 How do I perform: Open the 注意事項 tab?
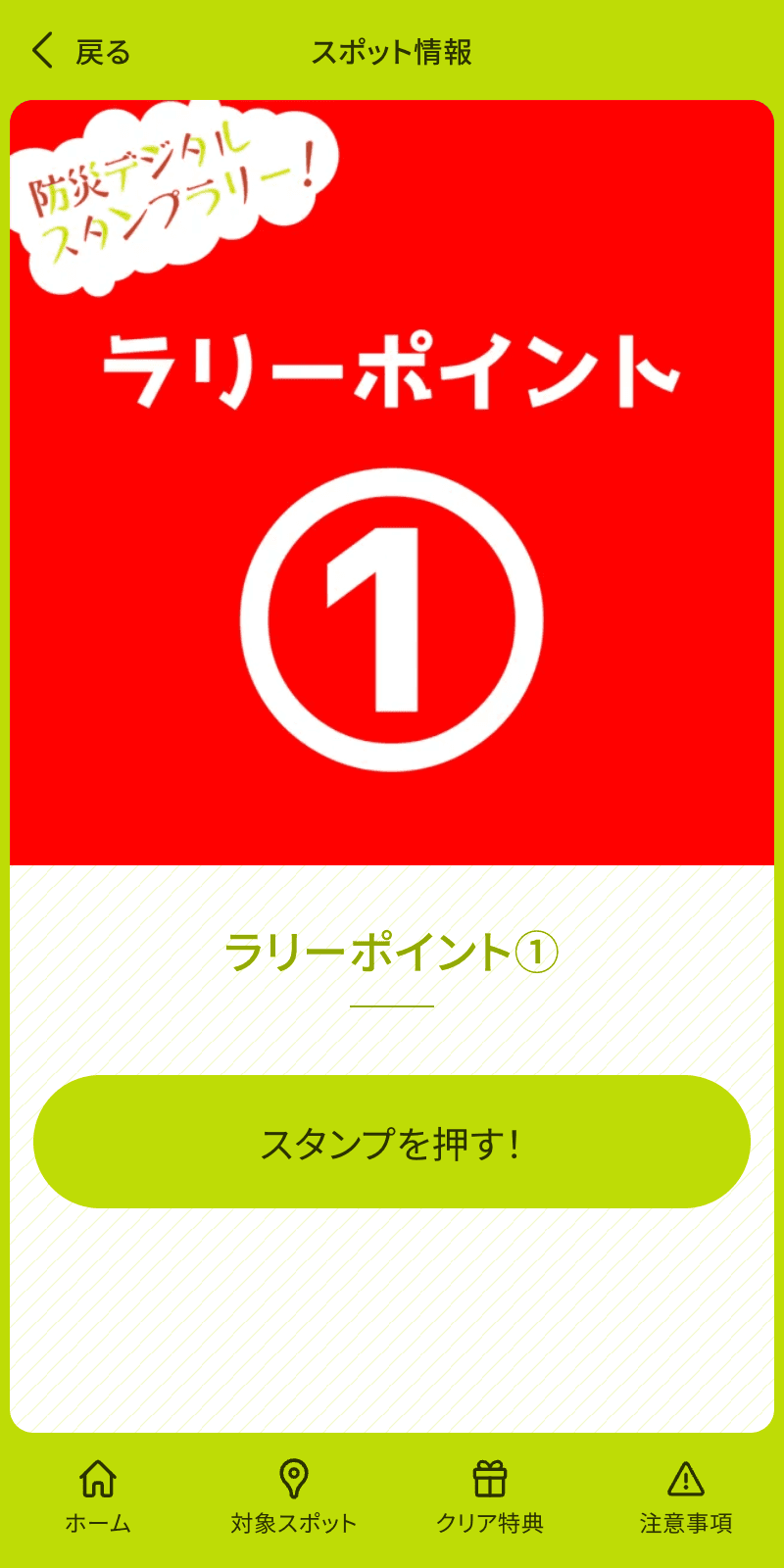(x=686, y=1496)
